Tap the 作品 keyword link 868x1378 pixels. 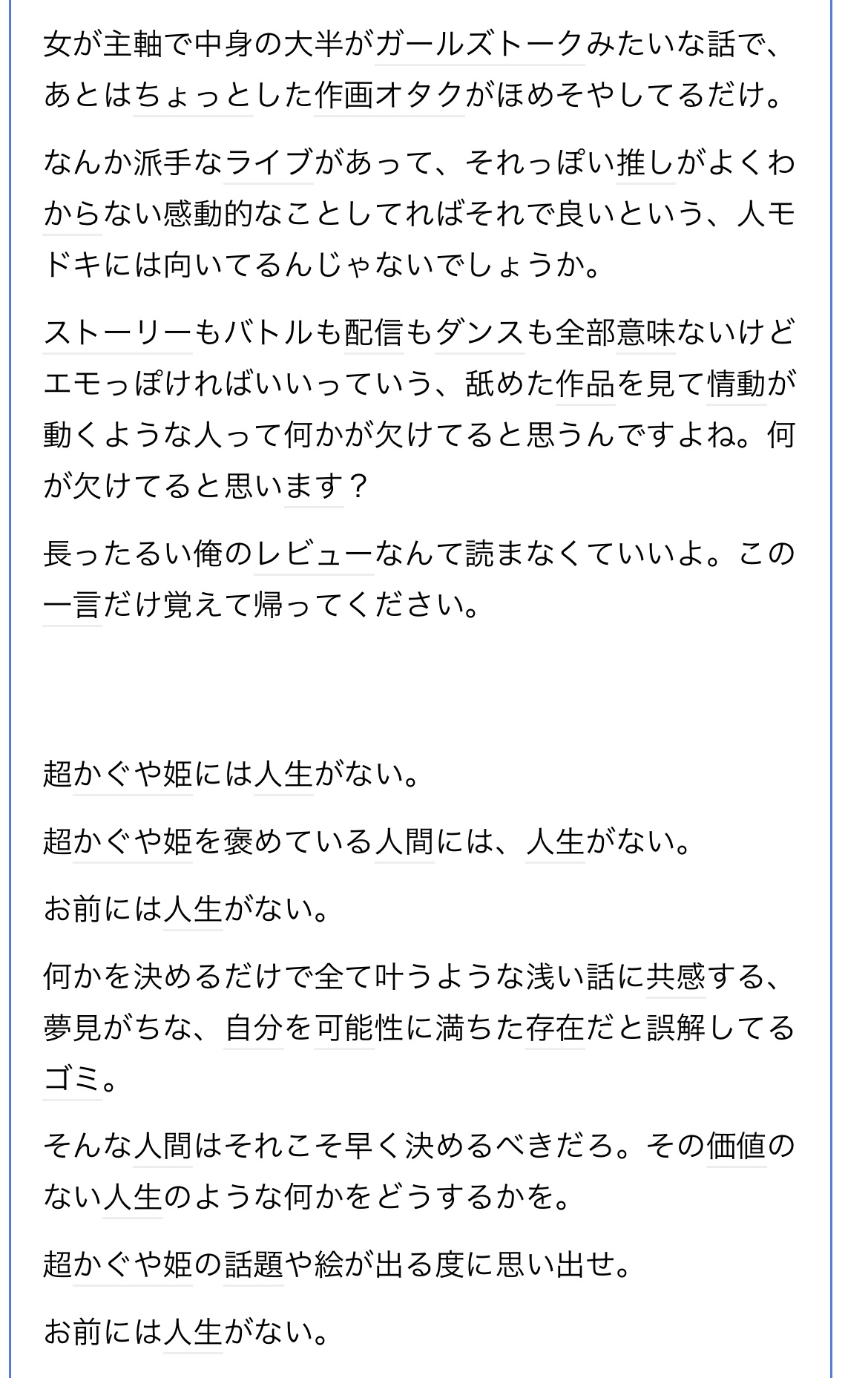pyautogui.click(x=585, y=384)
